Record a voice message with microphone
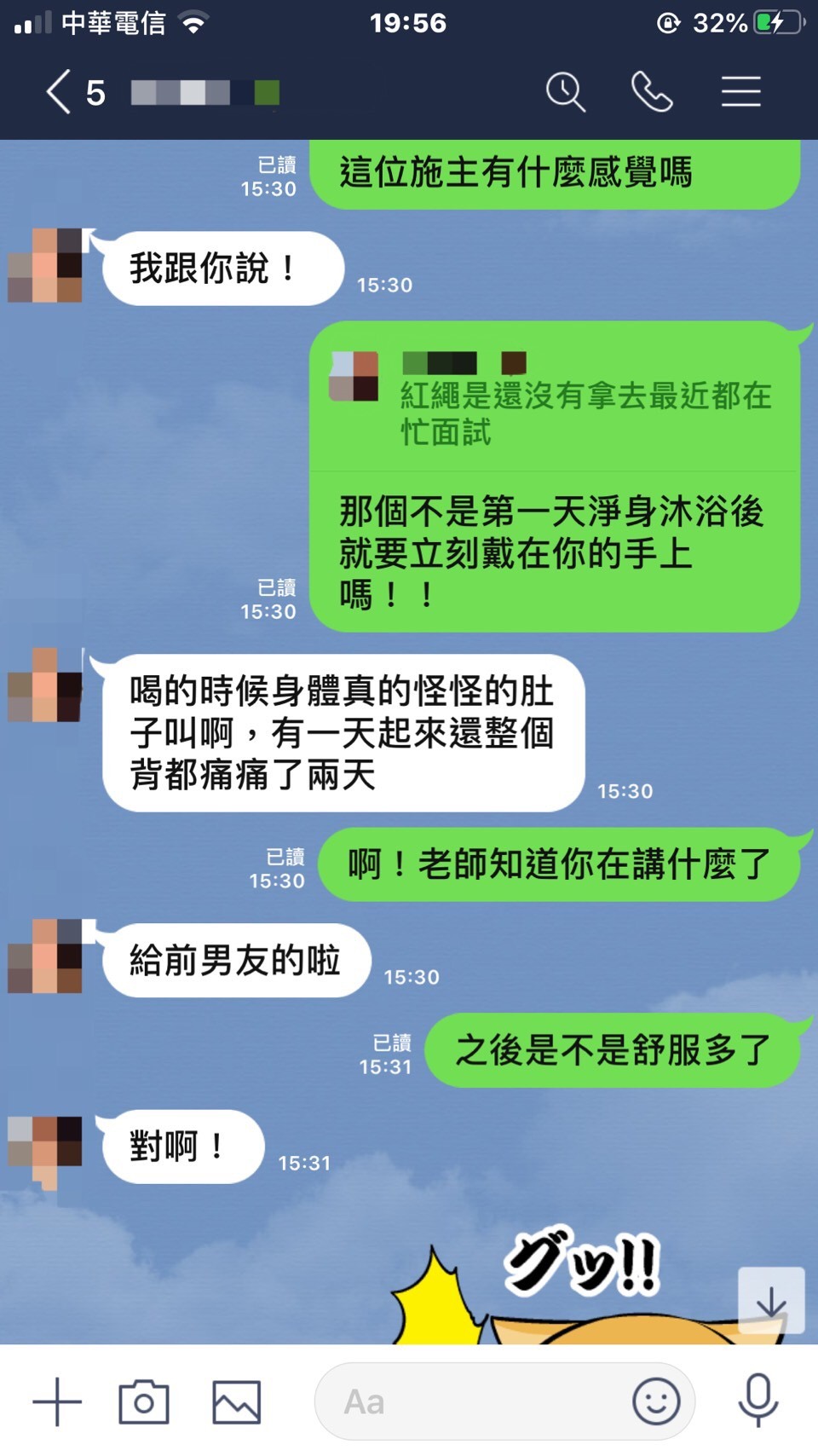Image resolution: width=818 pixels, height=1456 pixels. [x=758, y=1400]
